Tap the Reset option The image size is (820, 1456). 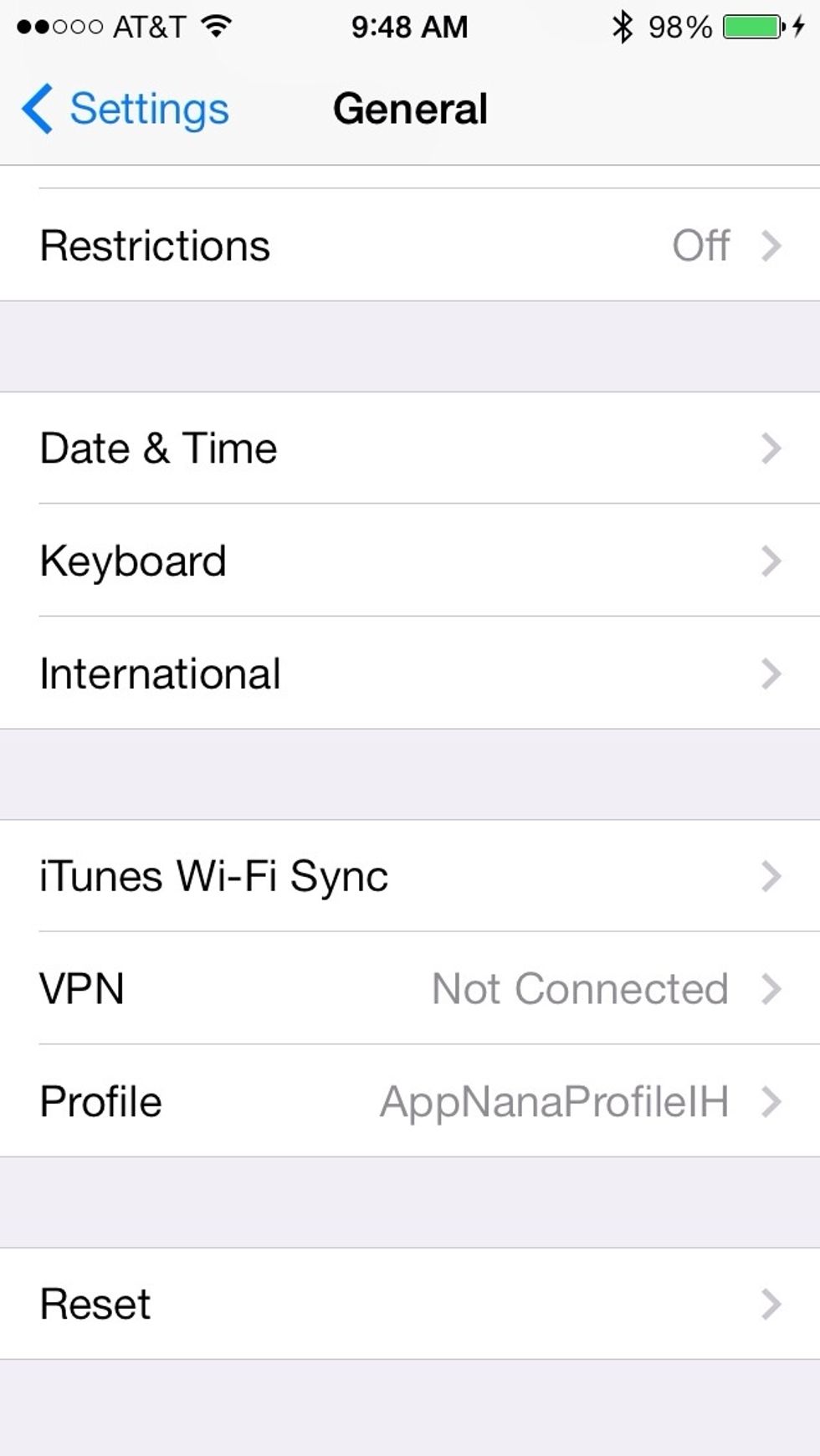pyautogui.click(x=94, y=1304)
